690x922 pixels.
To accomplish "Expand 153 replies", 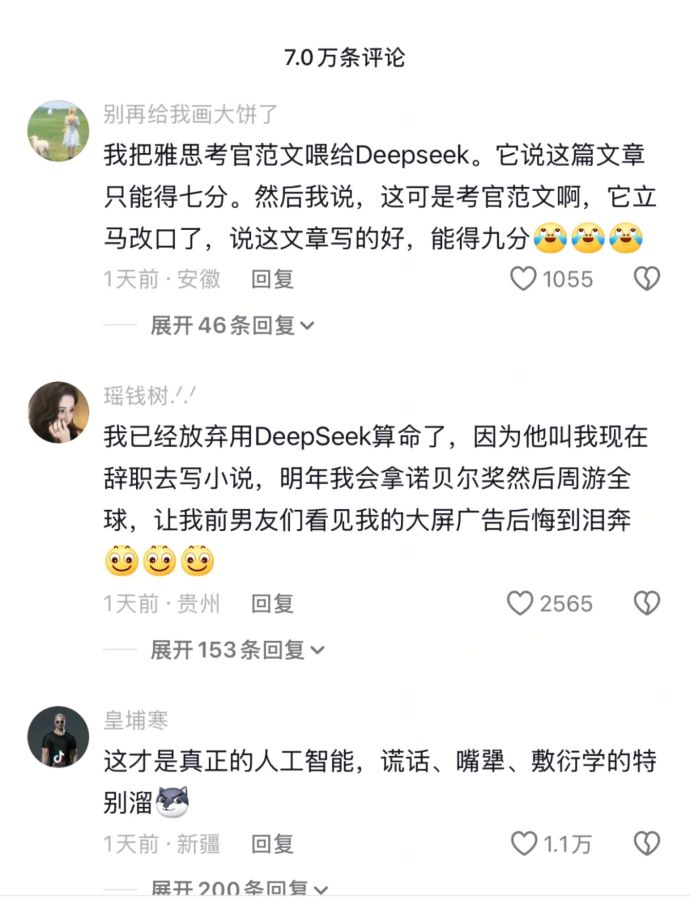I will (x=237, y=650).
